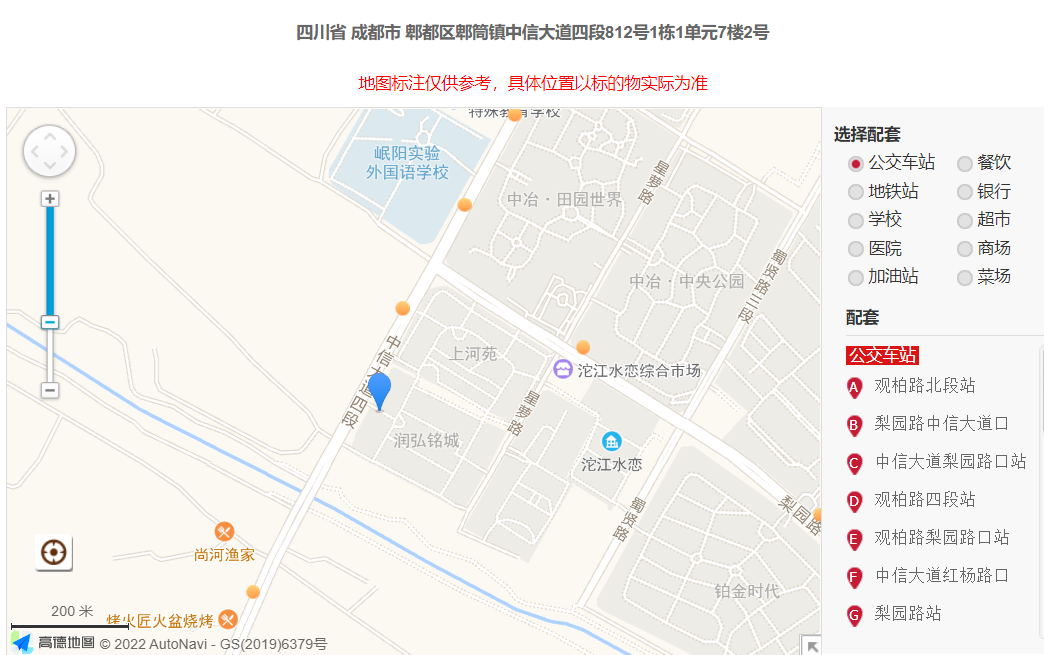
Task: Open 梨园路中信大道口 bus stop result
Action: click(941, 424)
